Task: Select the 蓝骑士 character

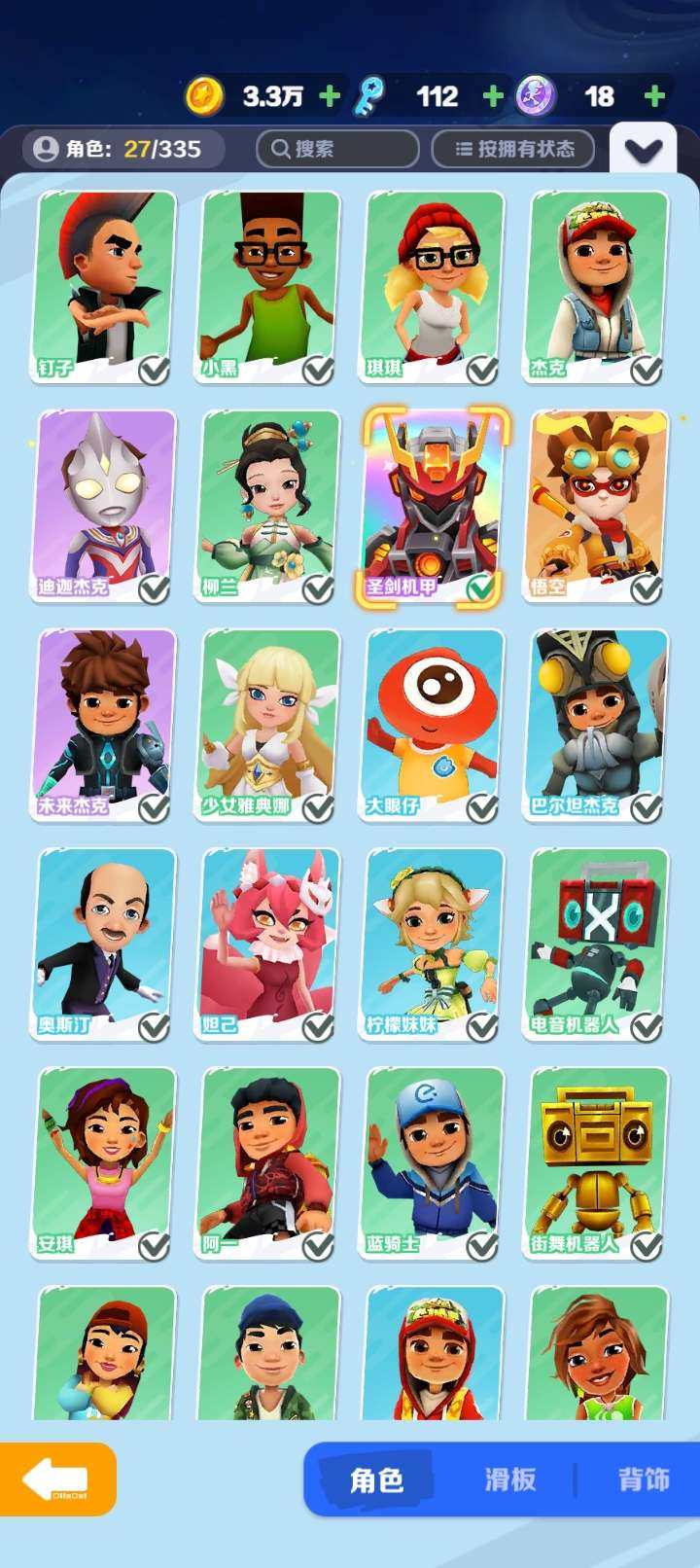Action: pyautogui.click(x=434, y=1162)
